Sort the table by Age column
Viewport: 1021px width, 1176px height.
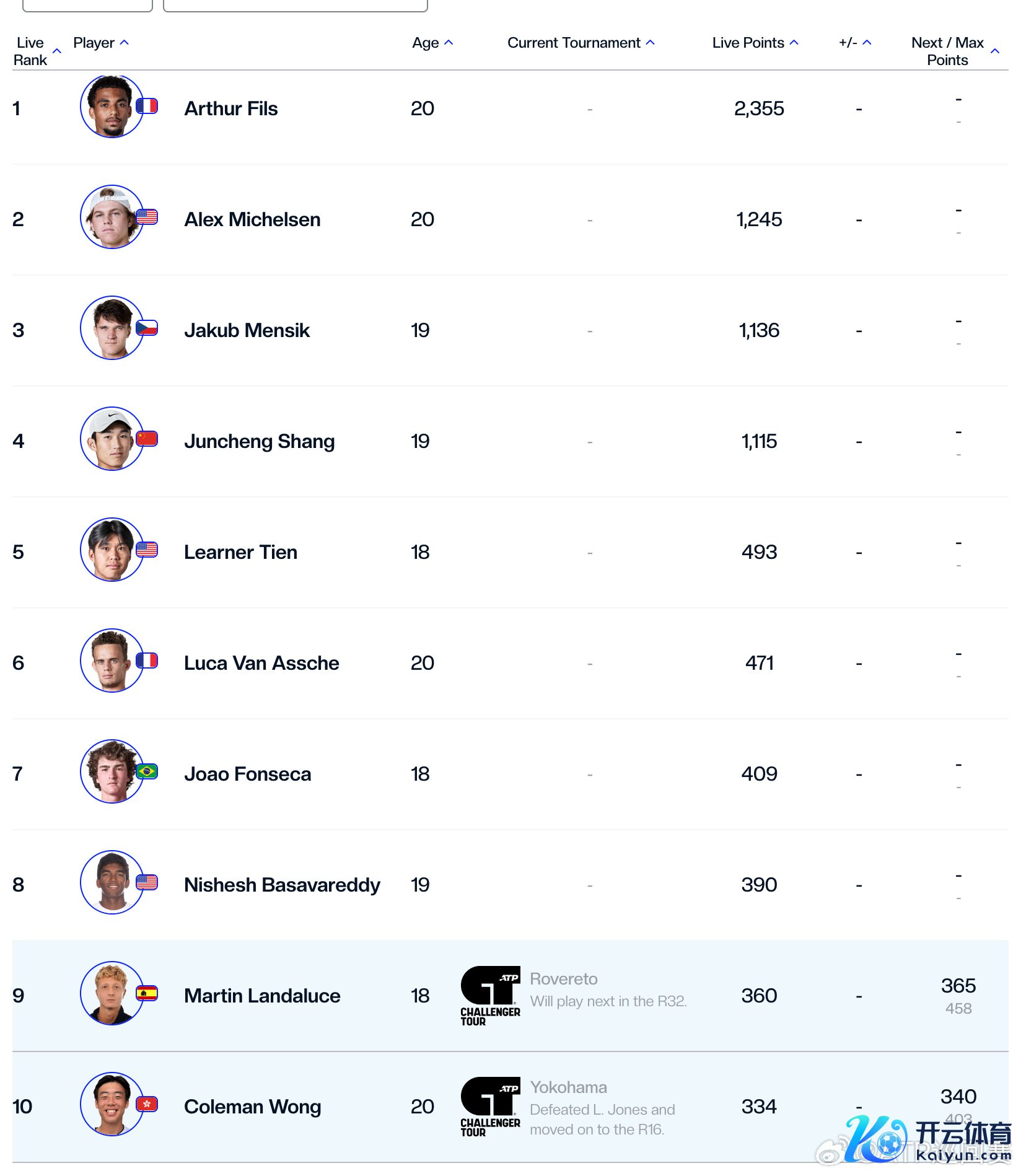tap(432, 43)
